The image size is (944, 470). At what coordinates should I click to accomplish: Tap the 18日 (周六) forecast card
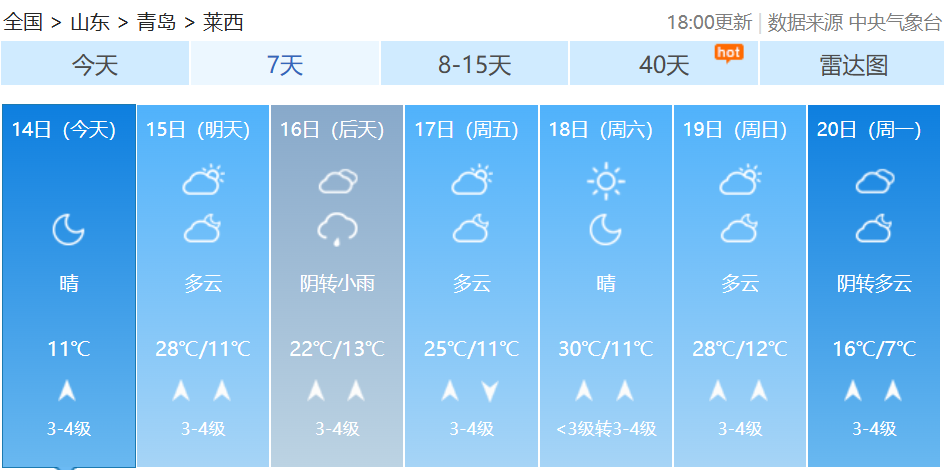(x=606, y=285)
